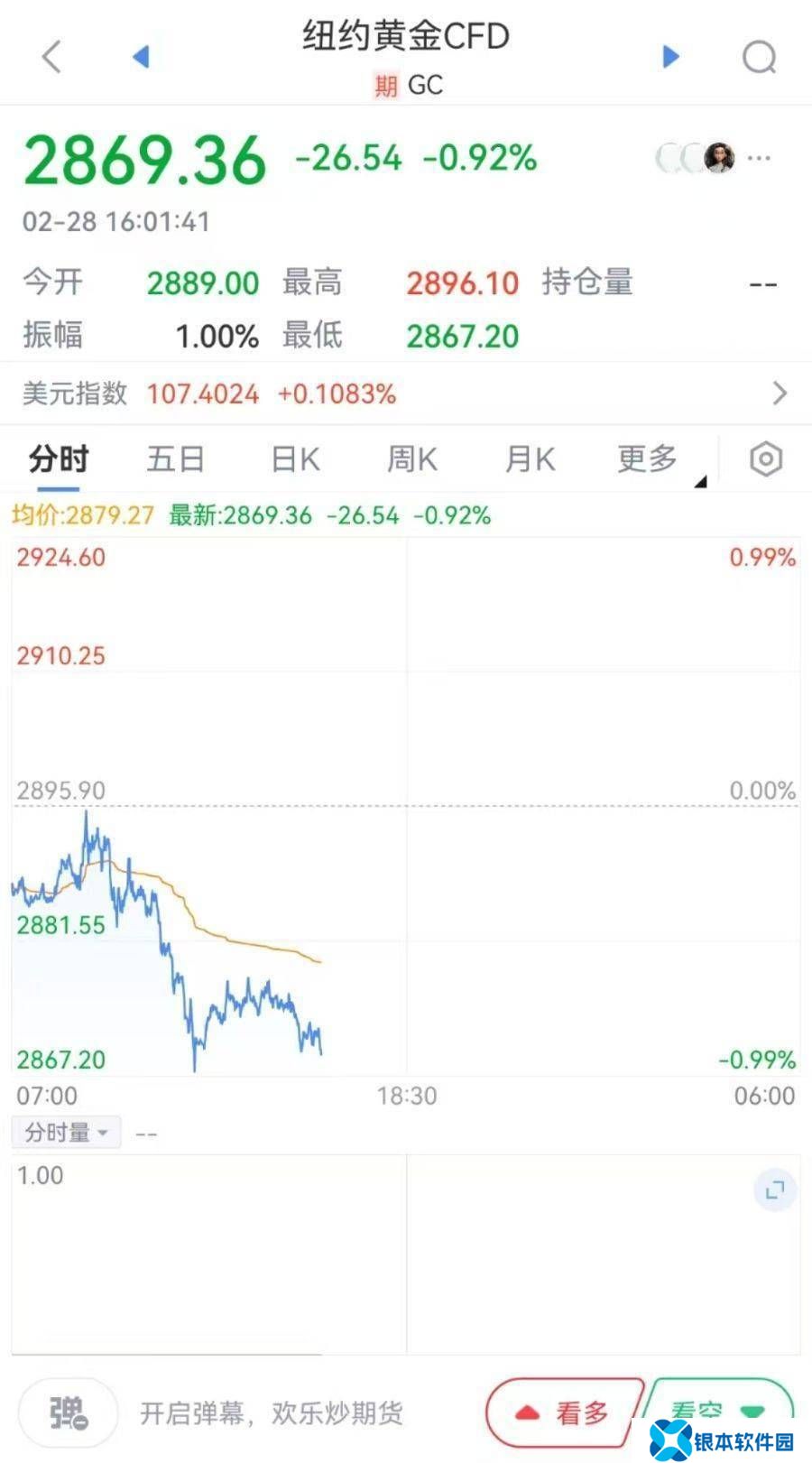Open the chart settings icon
This screenshot has width=812, height=1463.
(765, 459)
